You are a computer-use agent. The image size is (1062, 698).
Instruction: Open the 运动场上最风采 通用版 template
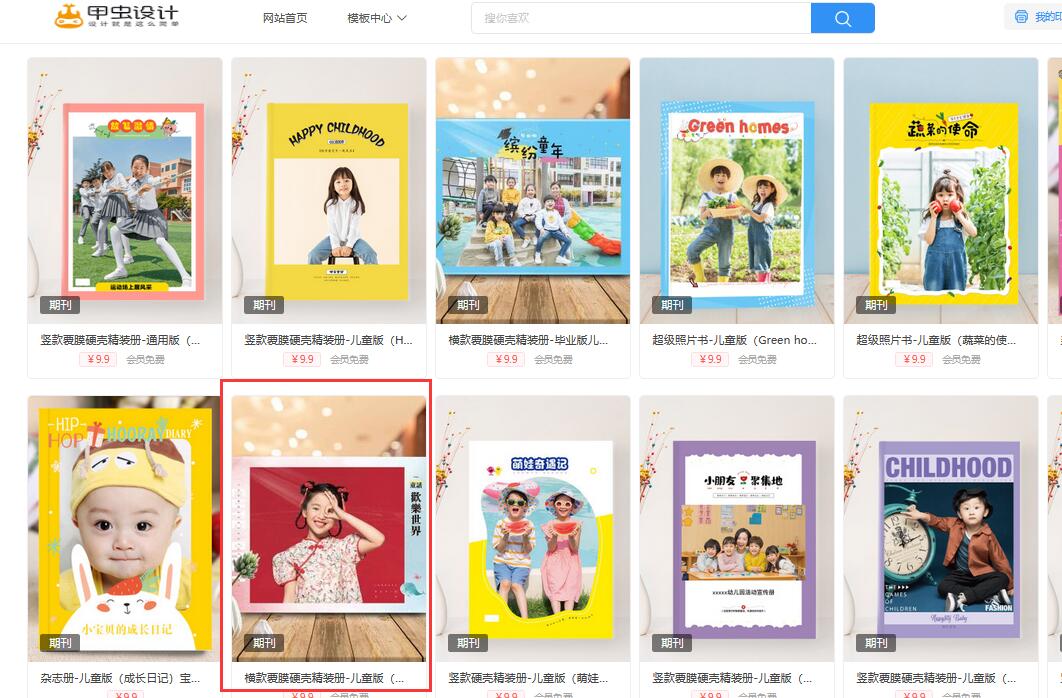pos(125,200)
